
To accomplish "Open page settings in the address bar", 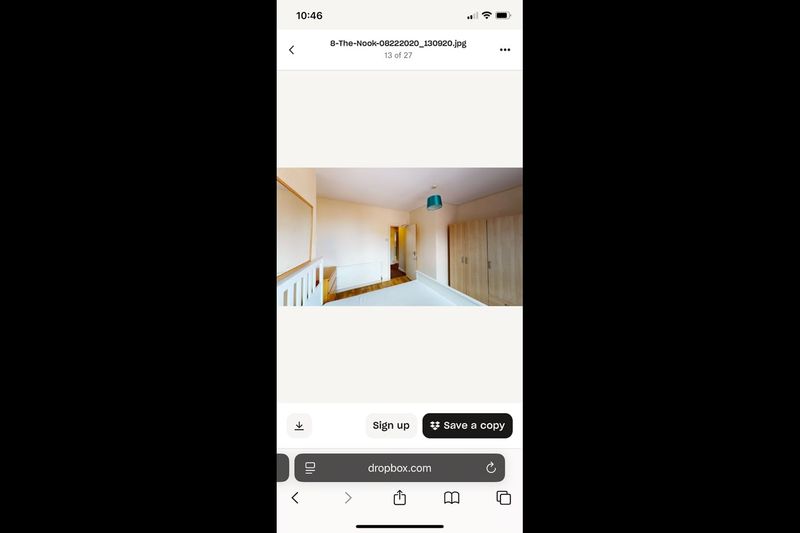I will pos(310,468).
